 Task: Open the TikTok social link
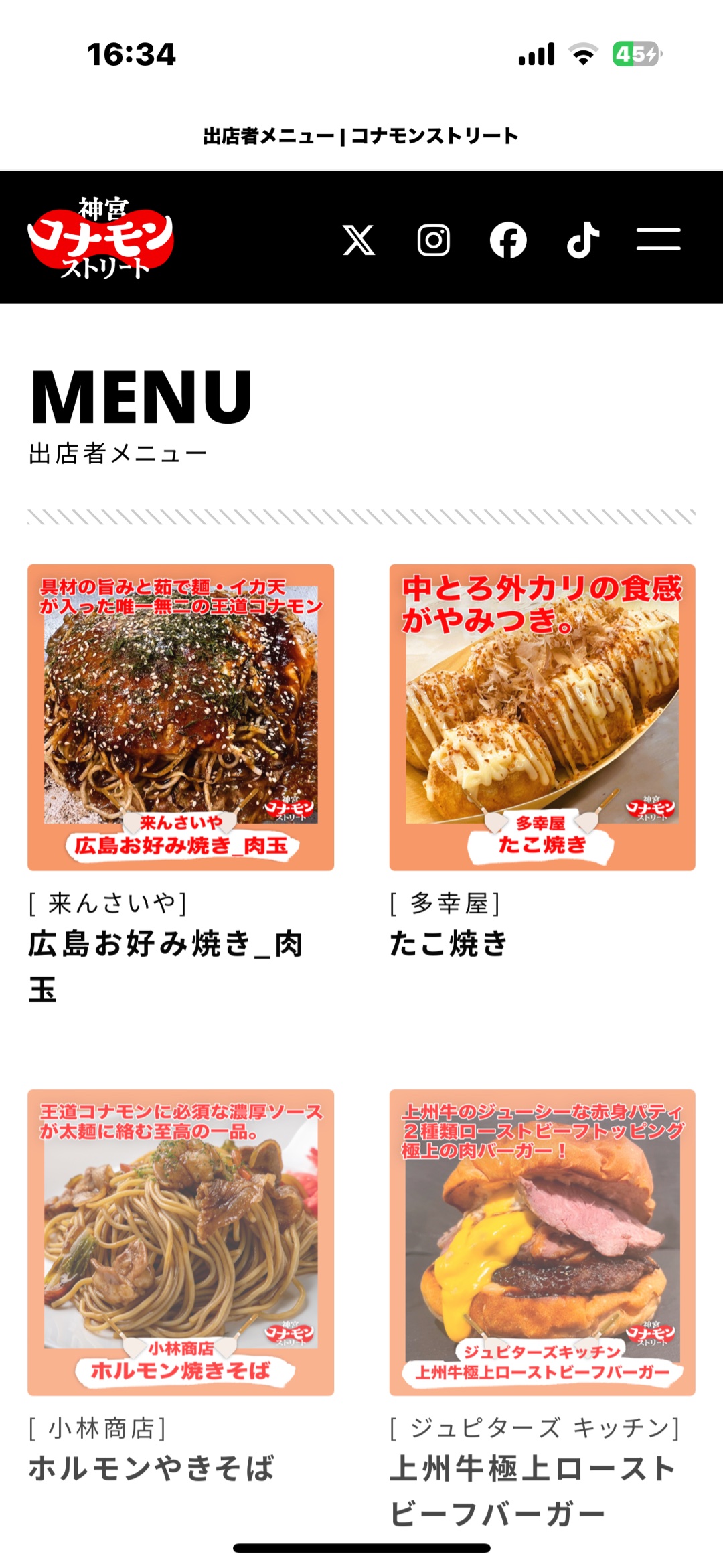(583, 240)
